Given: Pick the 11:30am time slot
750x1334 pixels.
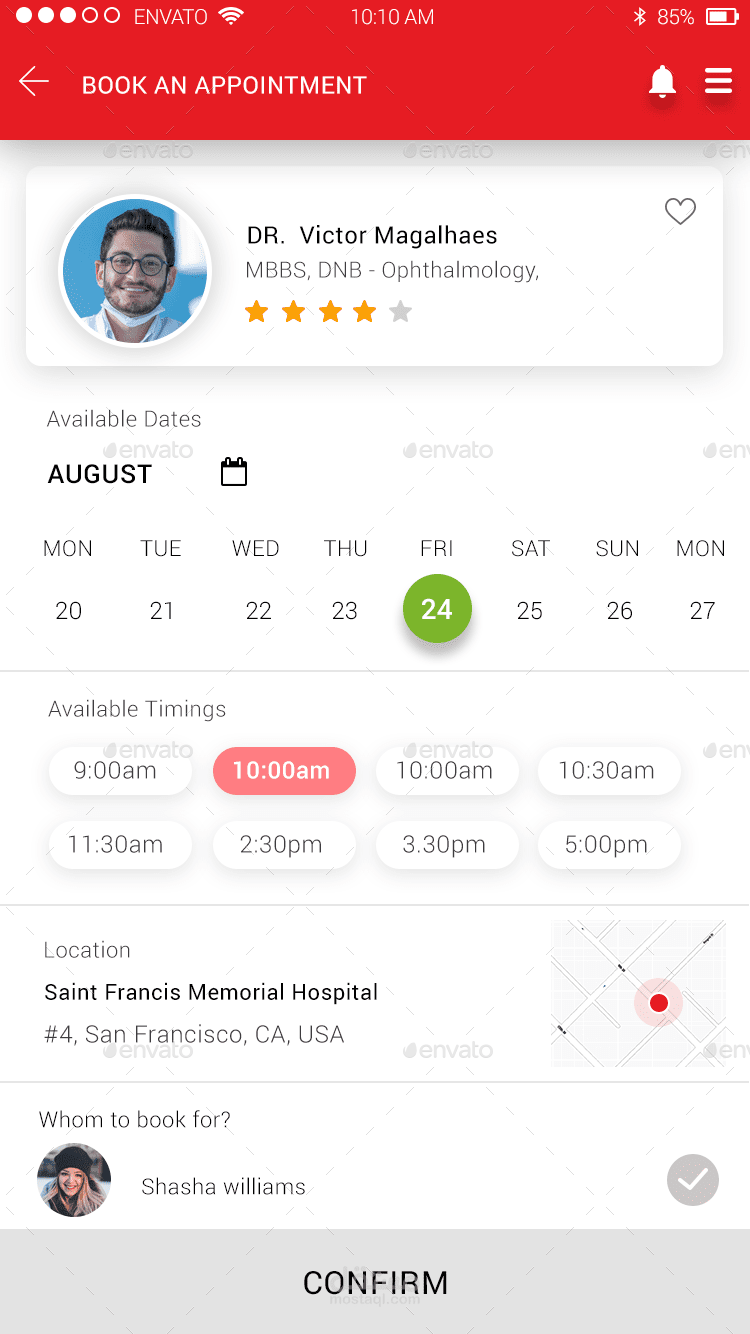Looking at the screenshot, I should (116, 845).
